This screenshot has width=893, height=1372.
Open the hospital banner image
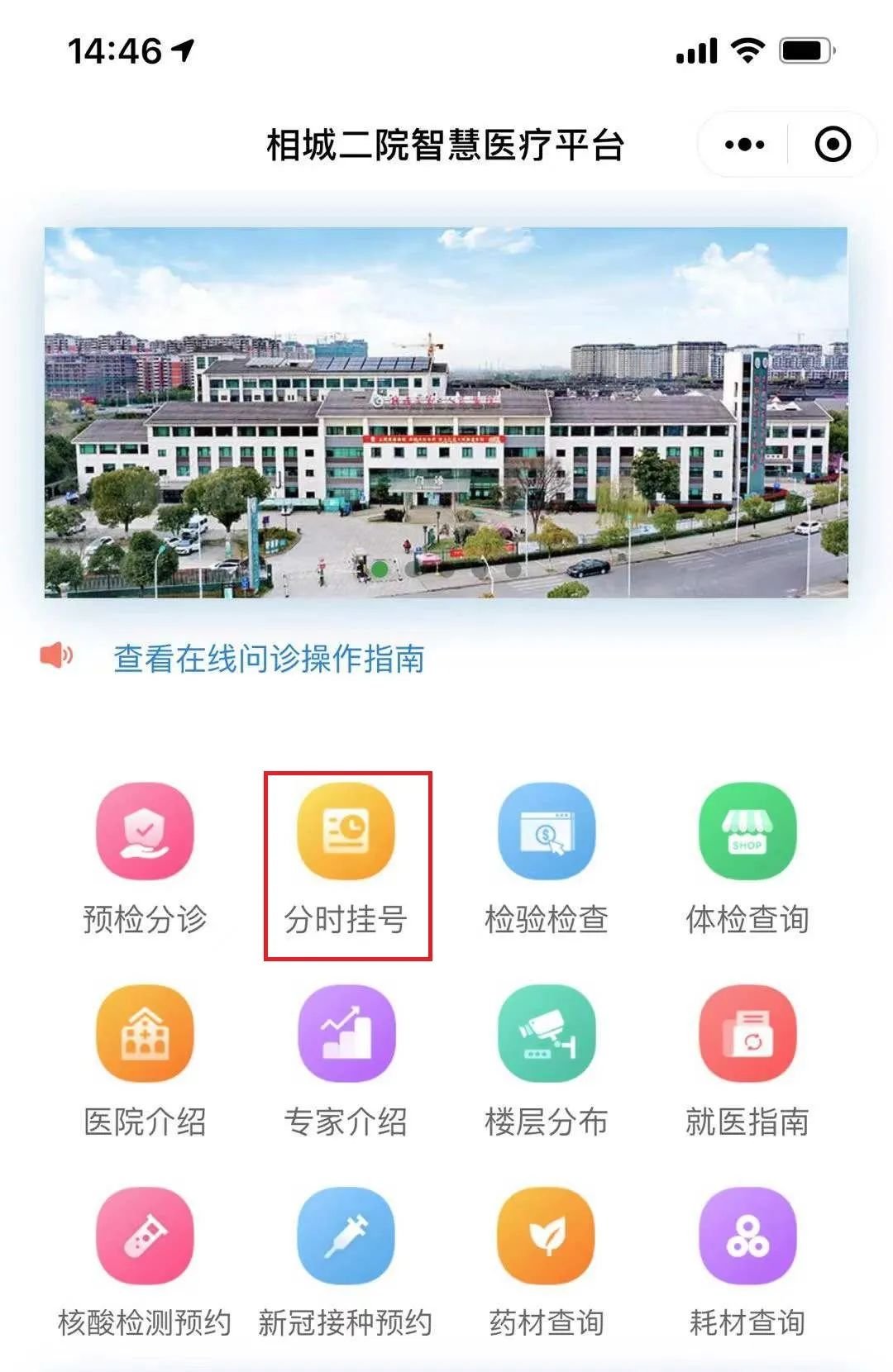(x=446, y=412)
